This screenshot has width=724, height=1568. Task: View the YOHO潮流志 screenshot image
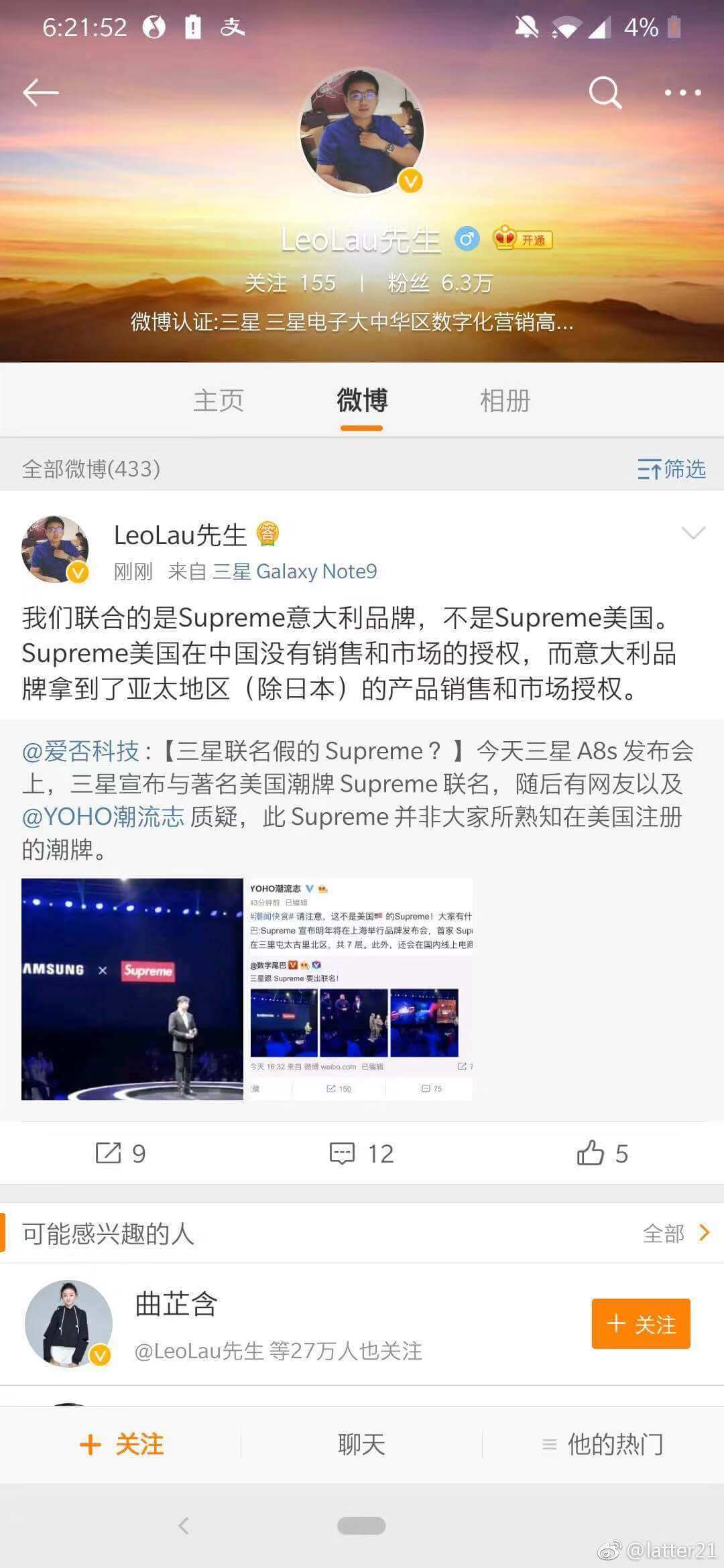coord(361,989)
